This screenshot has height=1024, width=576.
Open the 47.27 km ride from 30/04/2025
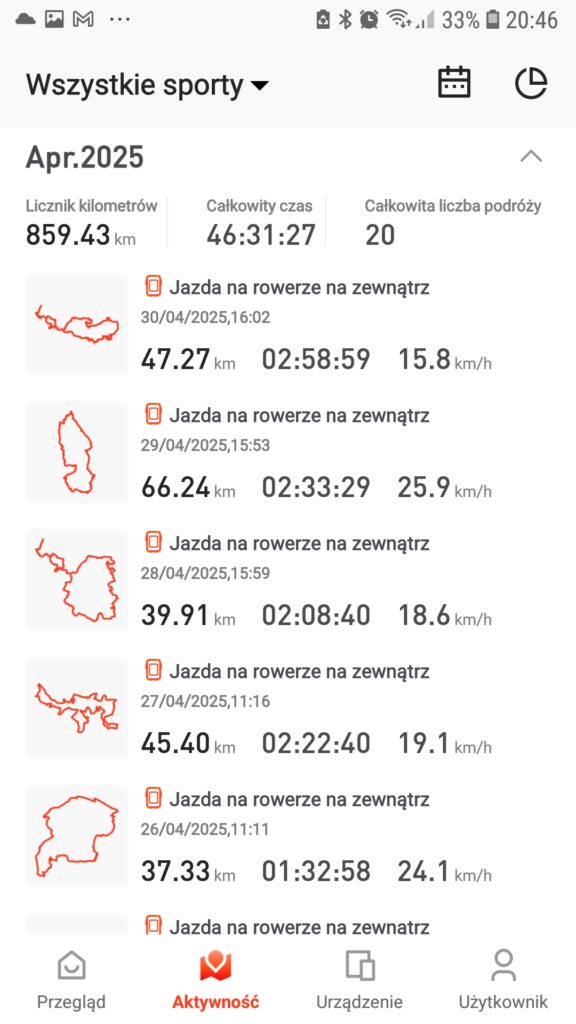tap(288, 325)
